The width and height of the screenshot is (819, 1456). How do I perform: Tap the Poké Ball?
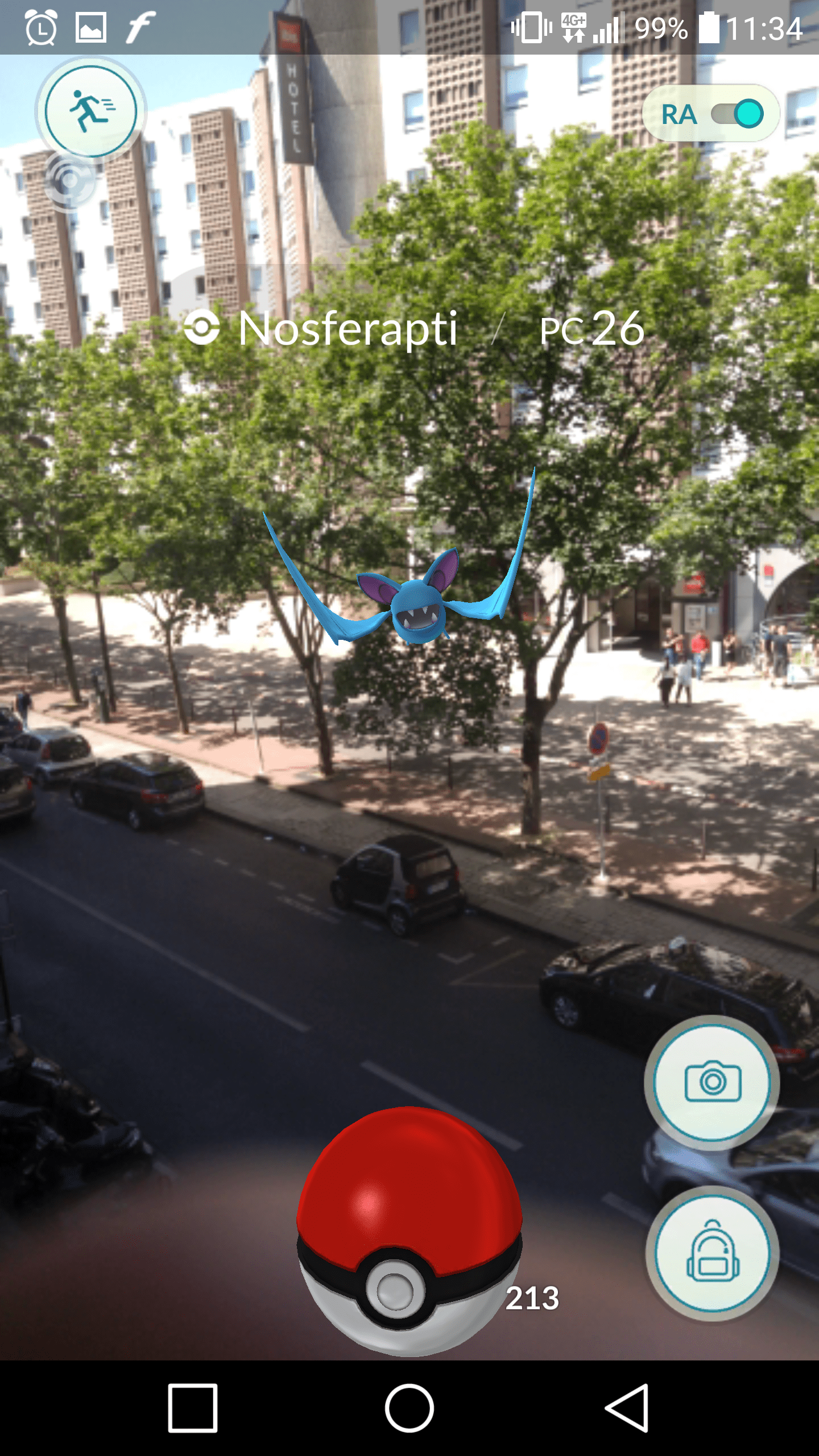pyautogui.click(x=409, y=1232)
